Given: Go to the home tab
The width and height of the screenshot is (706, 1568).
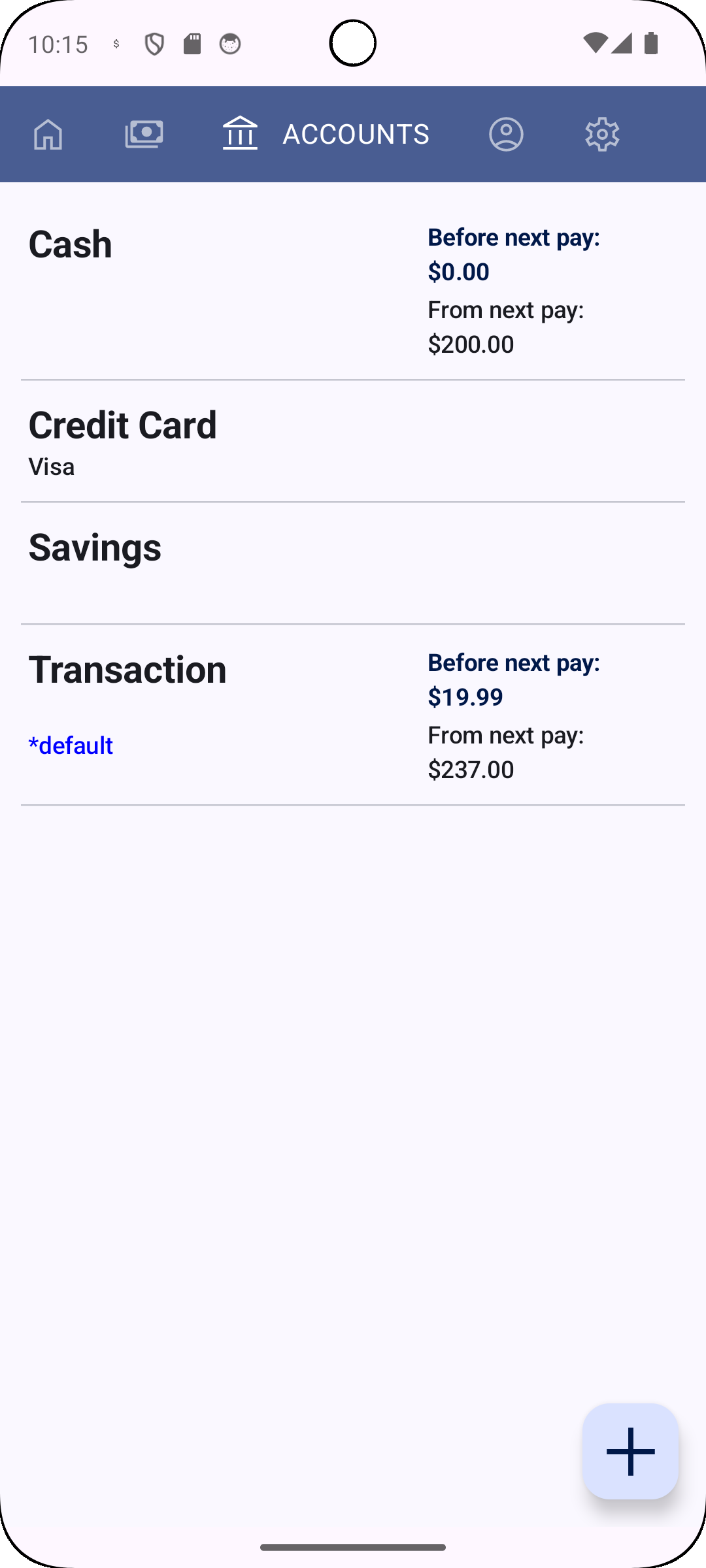Looking at the screenshot, I should pyautogui.click(x=48, y=135).
